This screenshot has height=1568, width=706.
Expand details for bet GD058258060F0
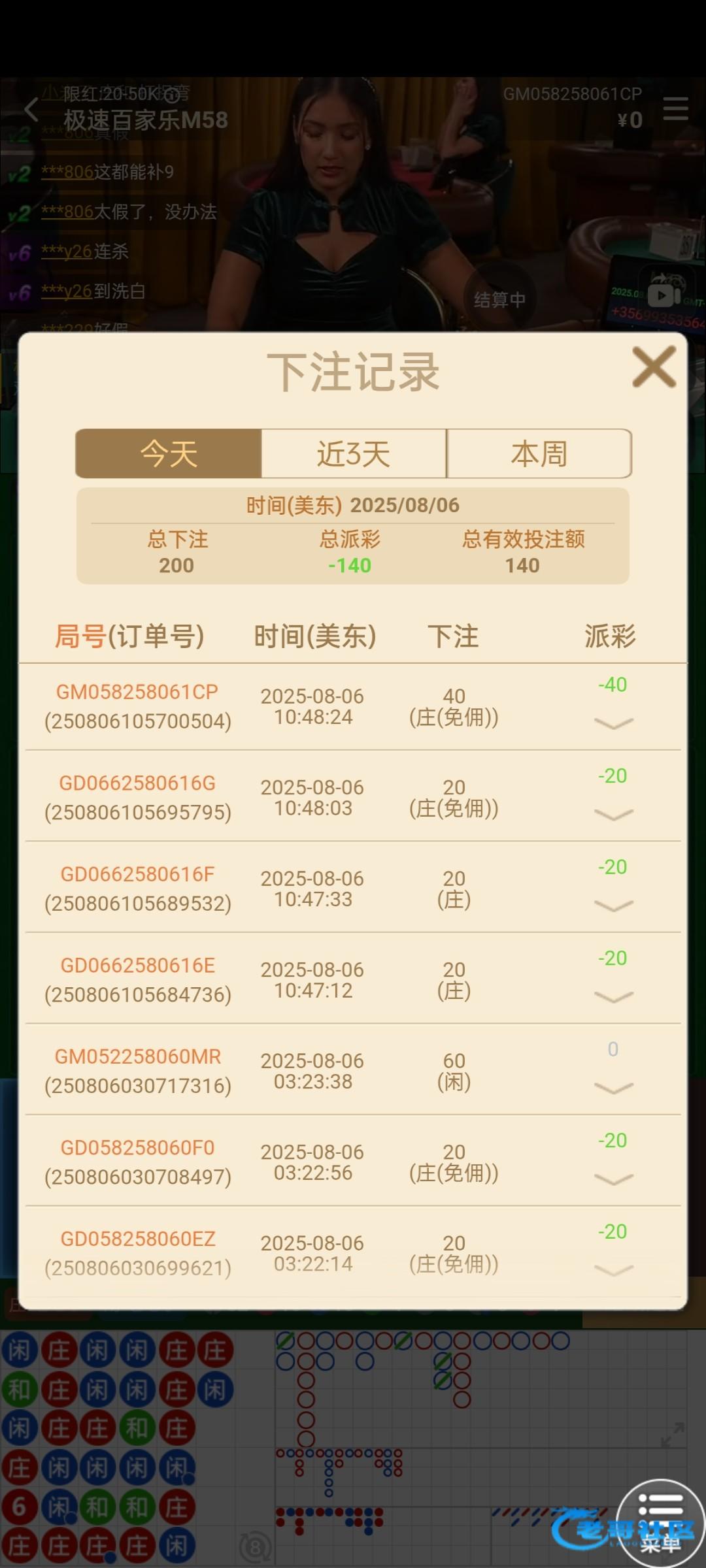(x=613, y=1179)
